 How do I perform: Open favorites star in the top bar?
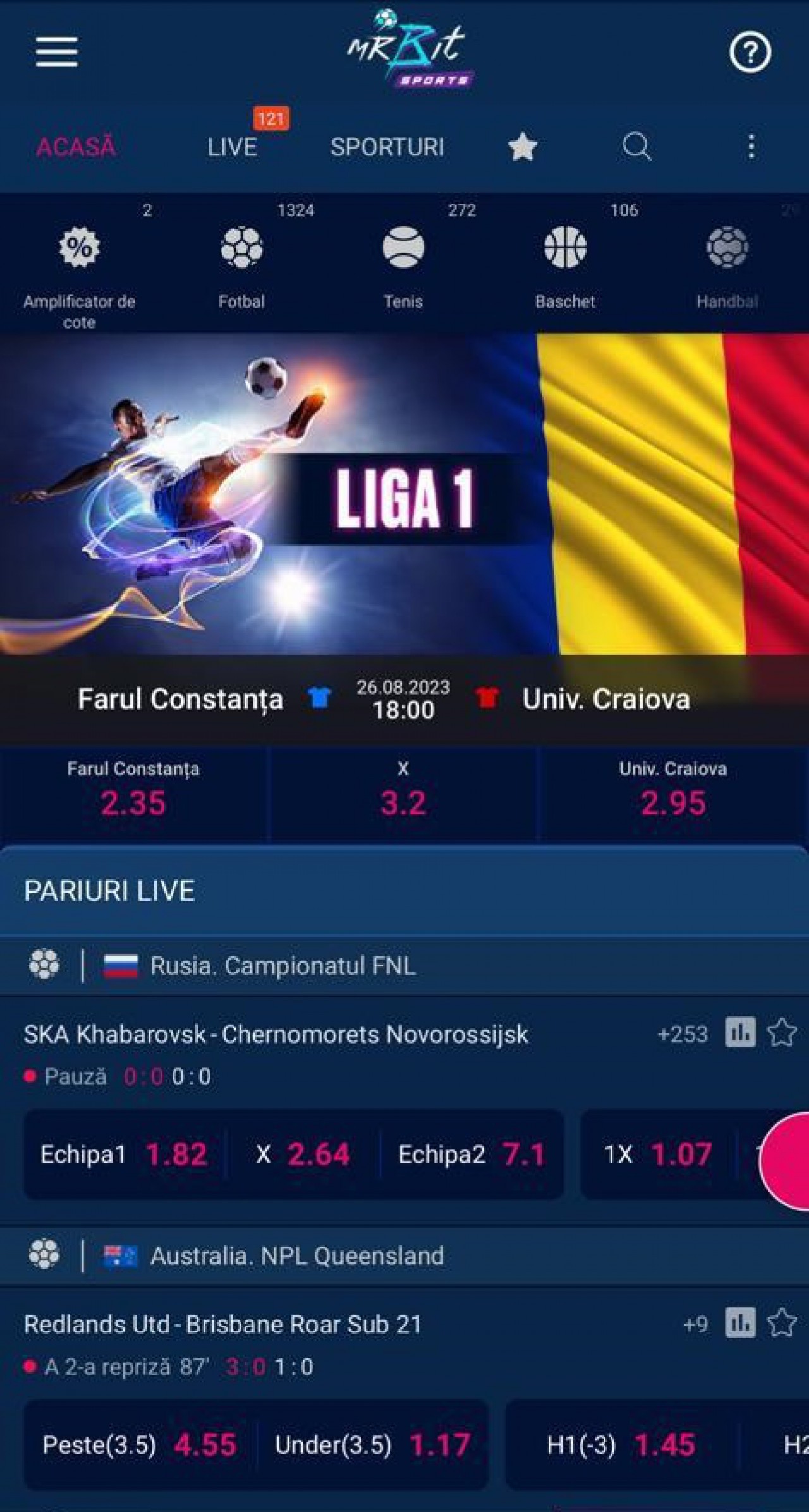coord(523,147)
